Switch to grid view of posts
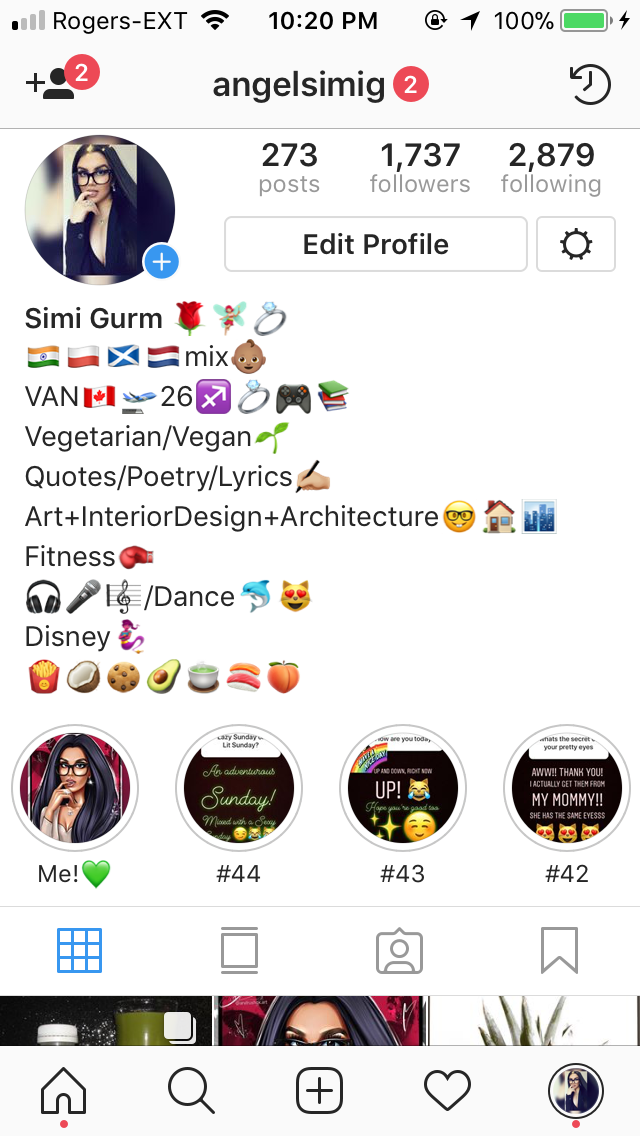The image size is (640, 1136). (x=79, y=950)
